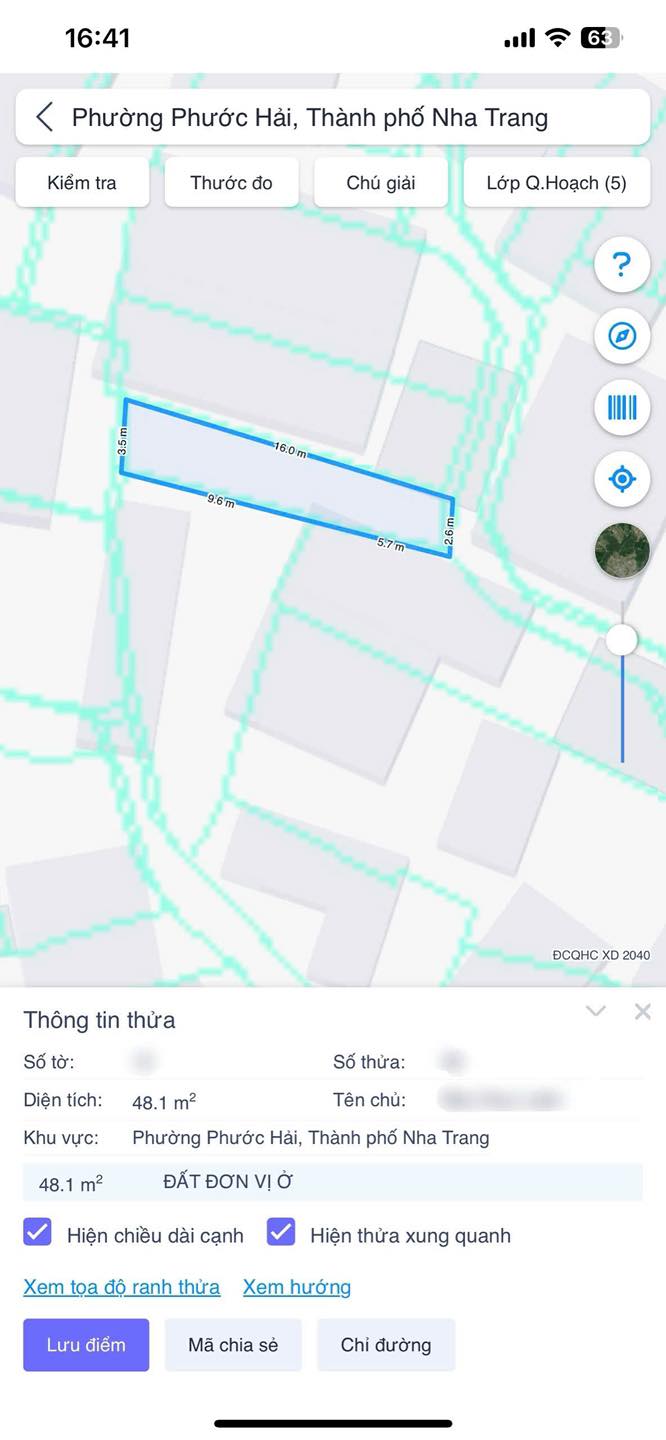This screenshot has width=666, height=1440.
Task: Center map on my current location
Action: click(622, 479)
